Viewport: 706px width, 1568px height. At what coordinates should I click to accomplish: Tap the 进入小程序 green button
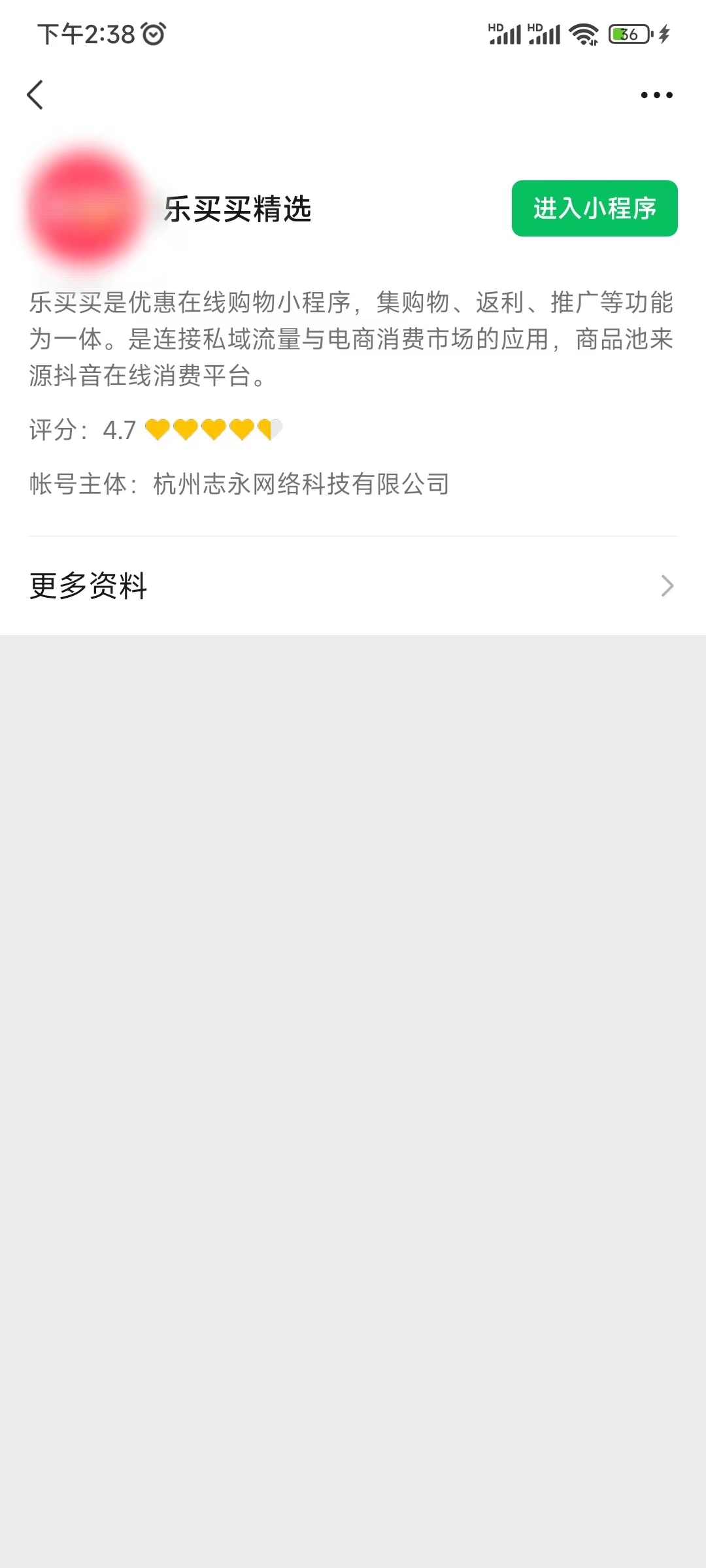[x=594, y=208]
